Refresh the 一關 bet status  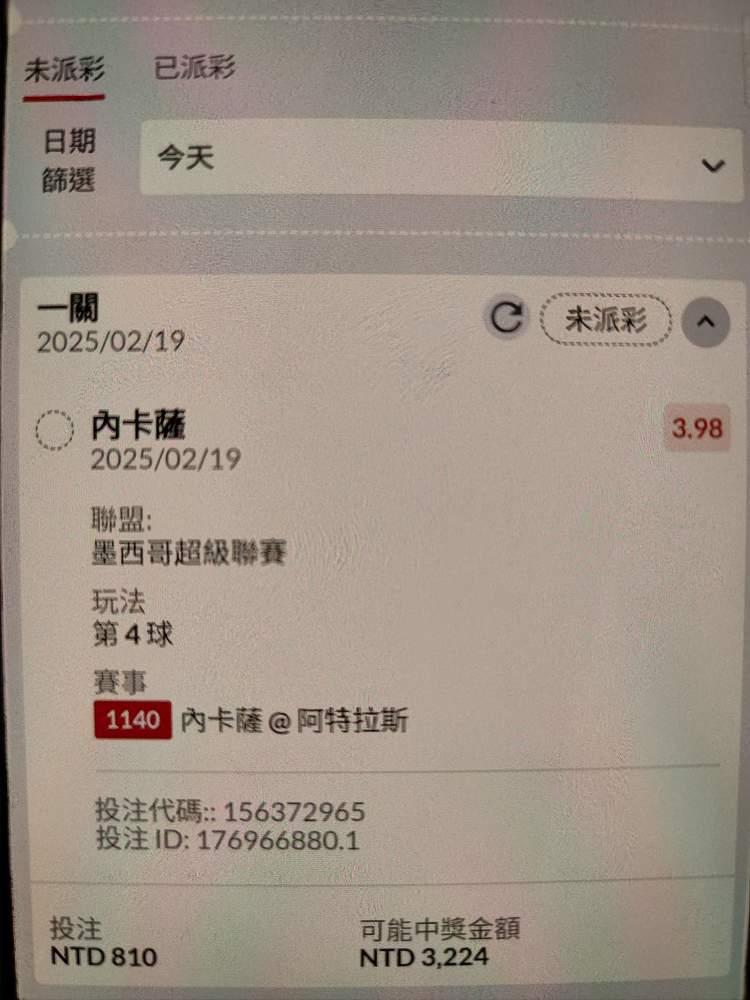tap(506, 318)
